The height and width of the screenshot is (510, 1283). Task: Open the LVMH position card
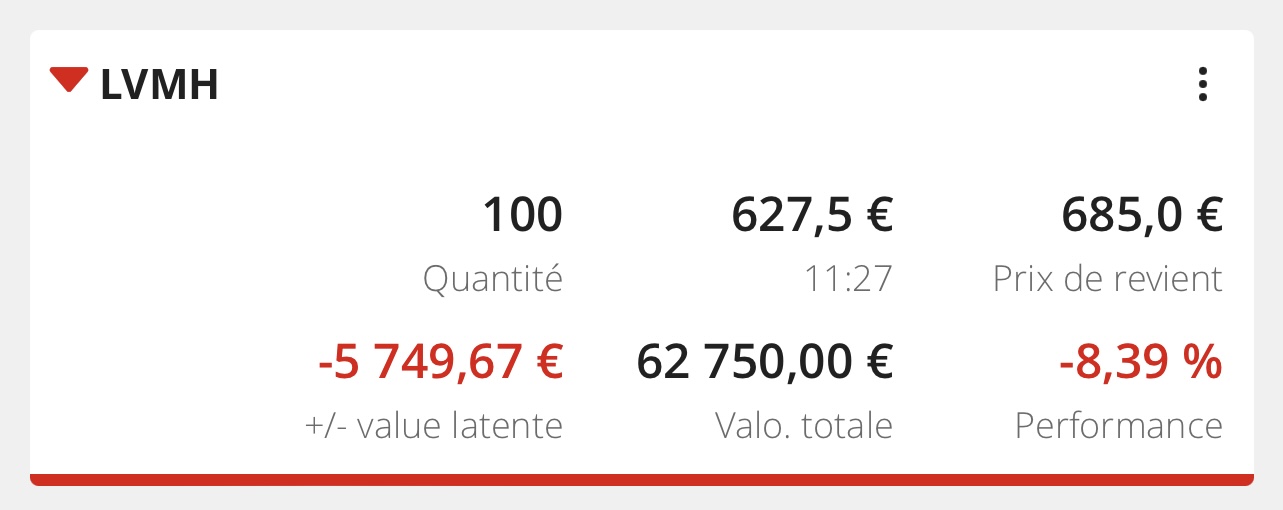(160, 86)
